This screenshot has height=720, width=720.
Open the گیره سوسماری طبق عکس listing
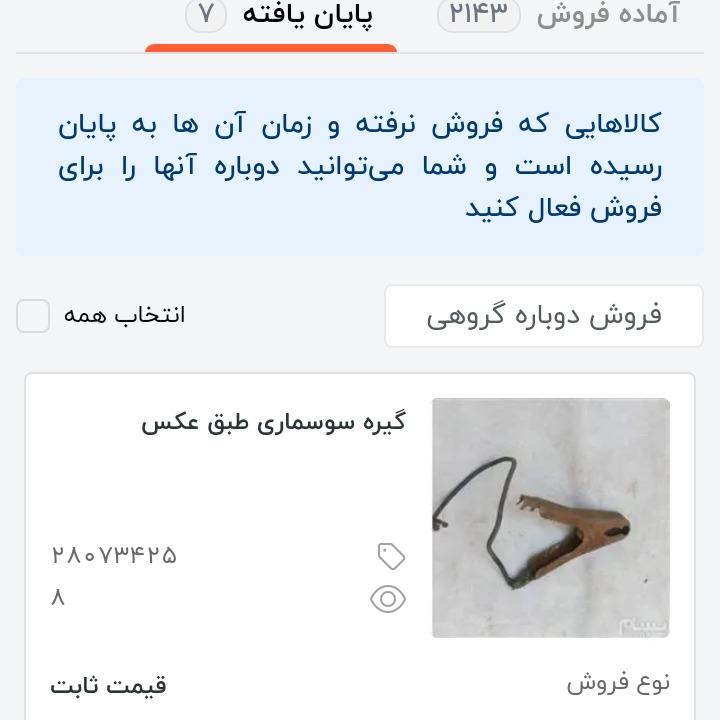pyautogui.click(x=273, y=422)
